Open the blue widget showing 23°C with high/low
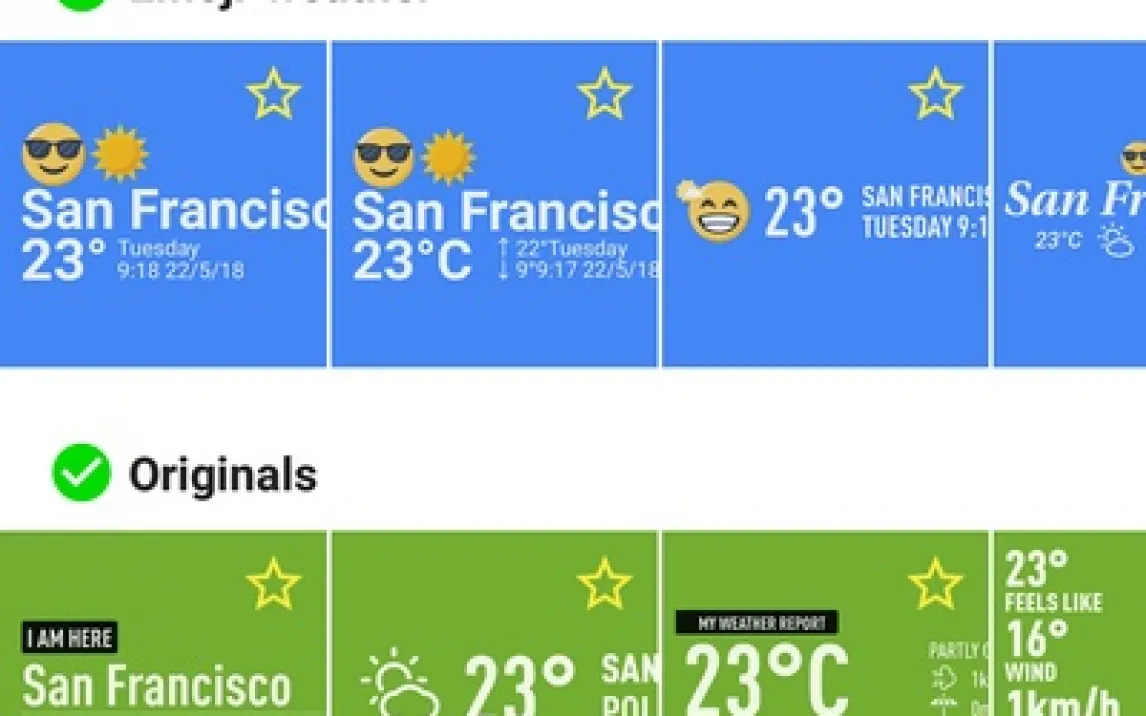 click(x=495, y=204)
